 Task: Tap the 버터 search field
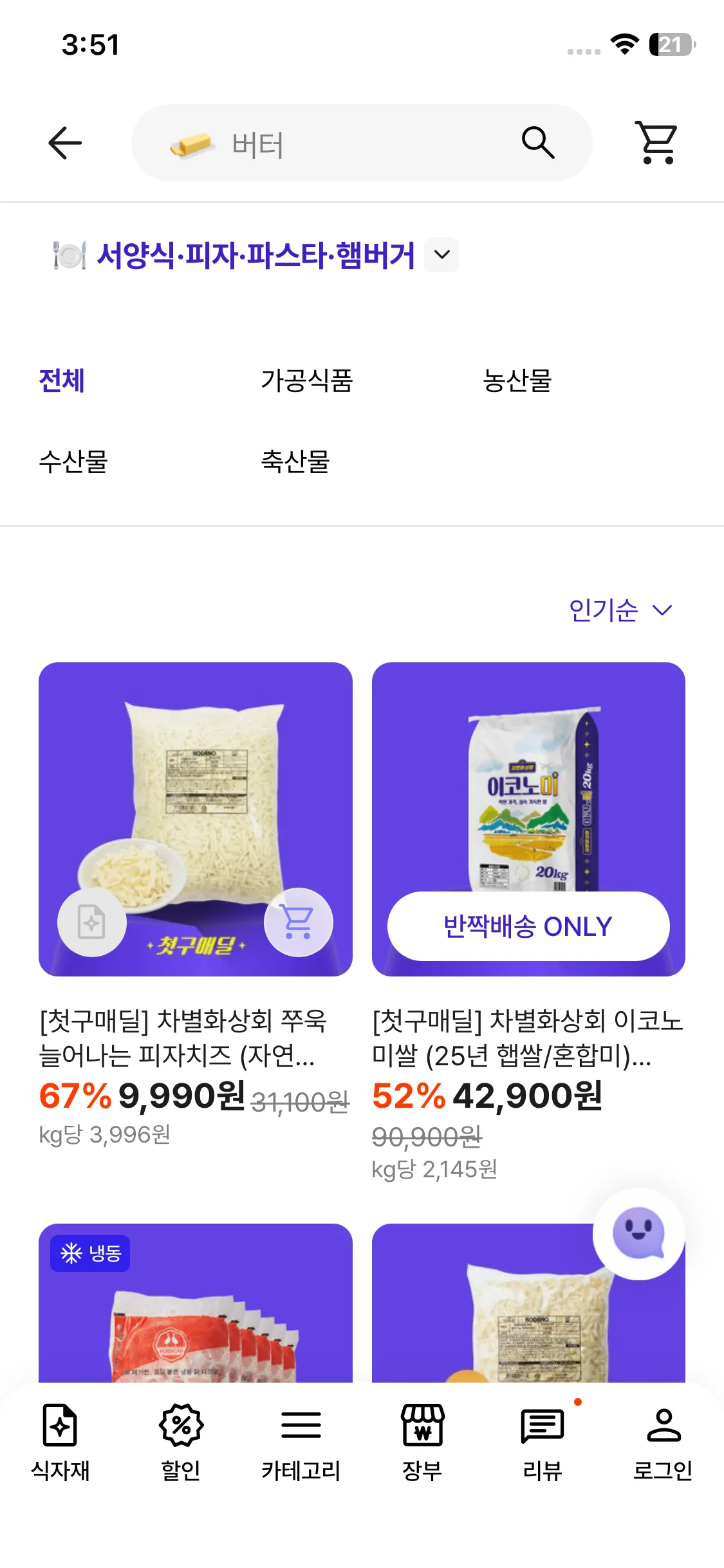(x=335, y=144)
